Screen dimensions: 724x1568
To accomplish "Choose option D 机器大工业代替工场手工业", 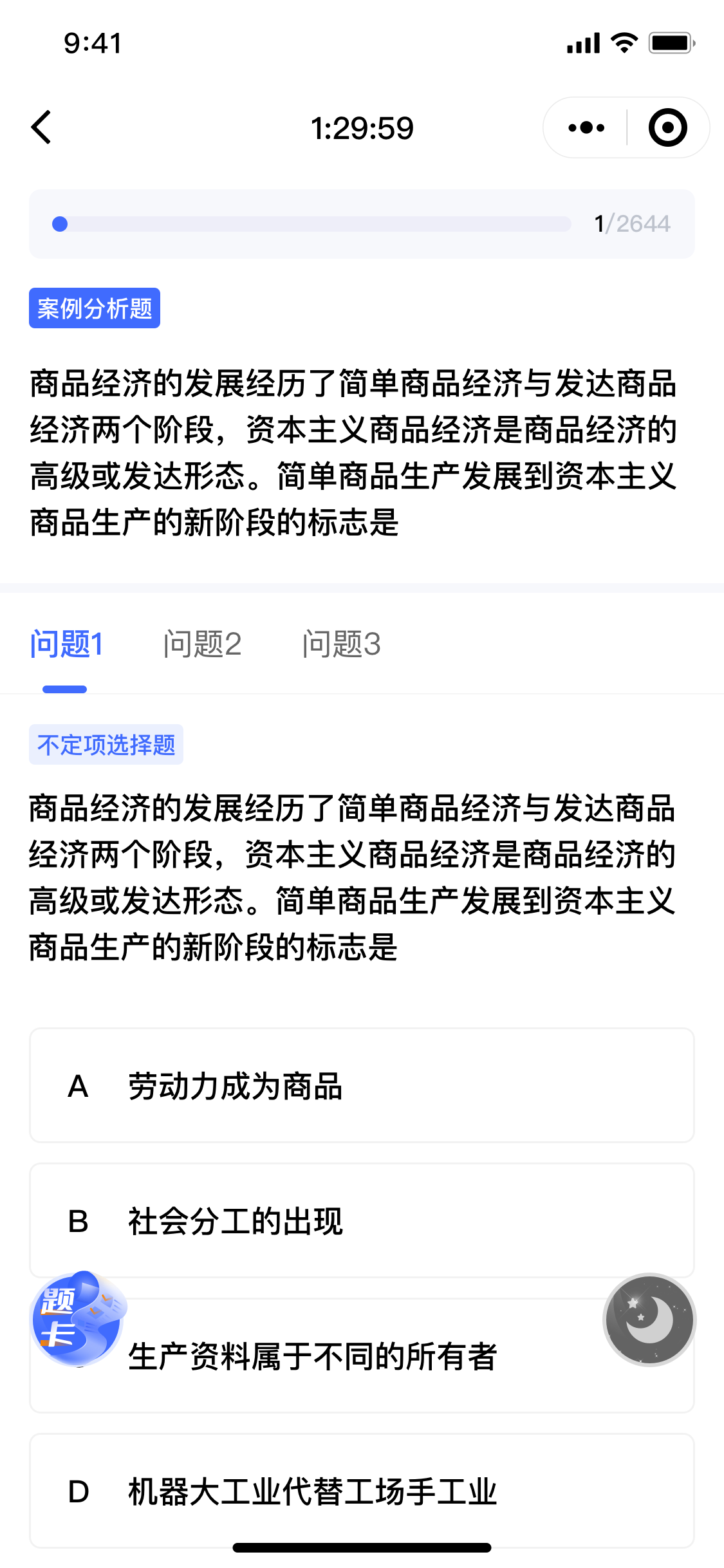I will [x=362, y=1491].
